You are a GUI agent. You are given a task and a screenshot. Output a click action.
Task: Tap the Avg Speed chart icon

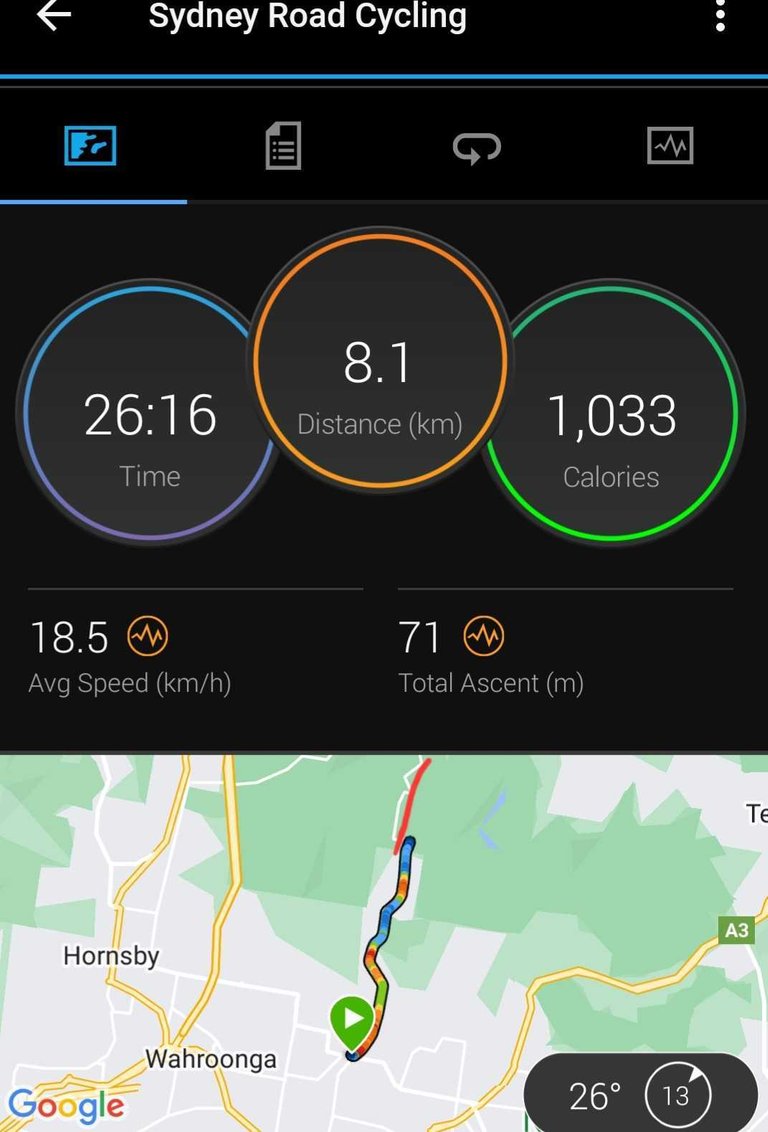[148, 637]
